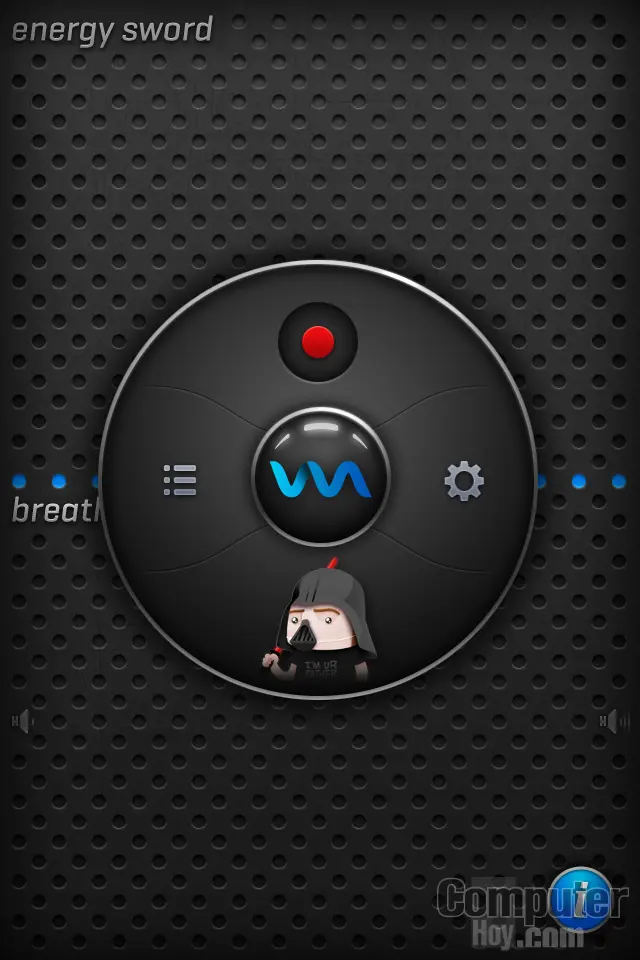Open the blue info button
The width and height of the screenshot is (640, 960).
tap(580, 898)
